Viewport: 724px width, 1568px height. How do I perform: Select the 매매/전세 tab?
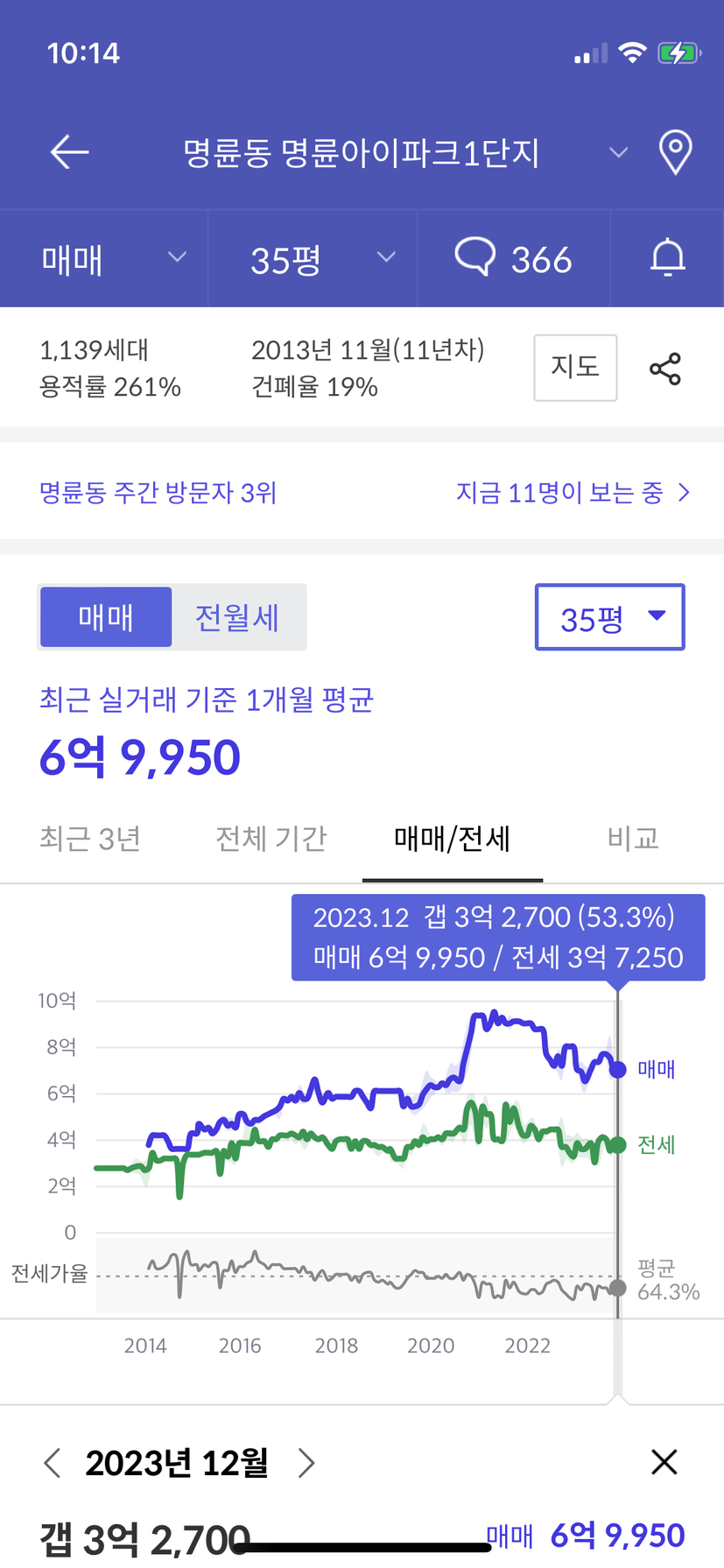click(x=453, y=839)
